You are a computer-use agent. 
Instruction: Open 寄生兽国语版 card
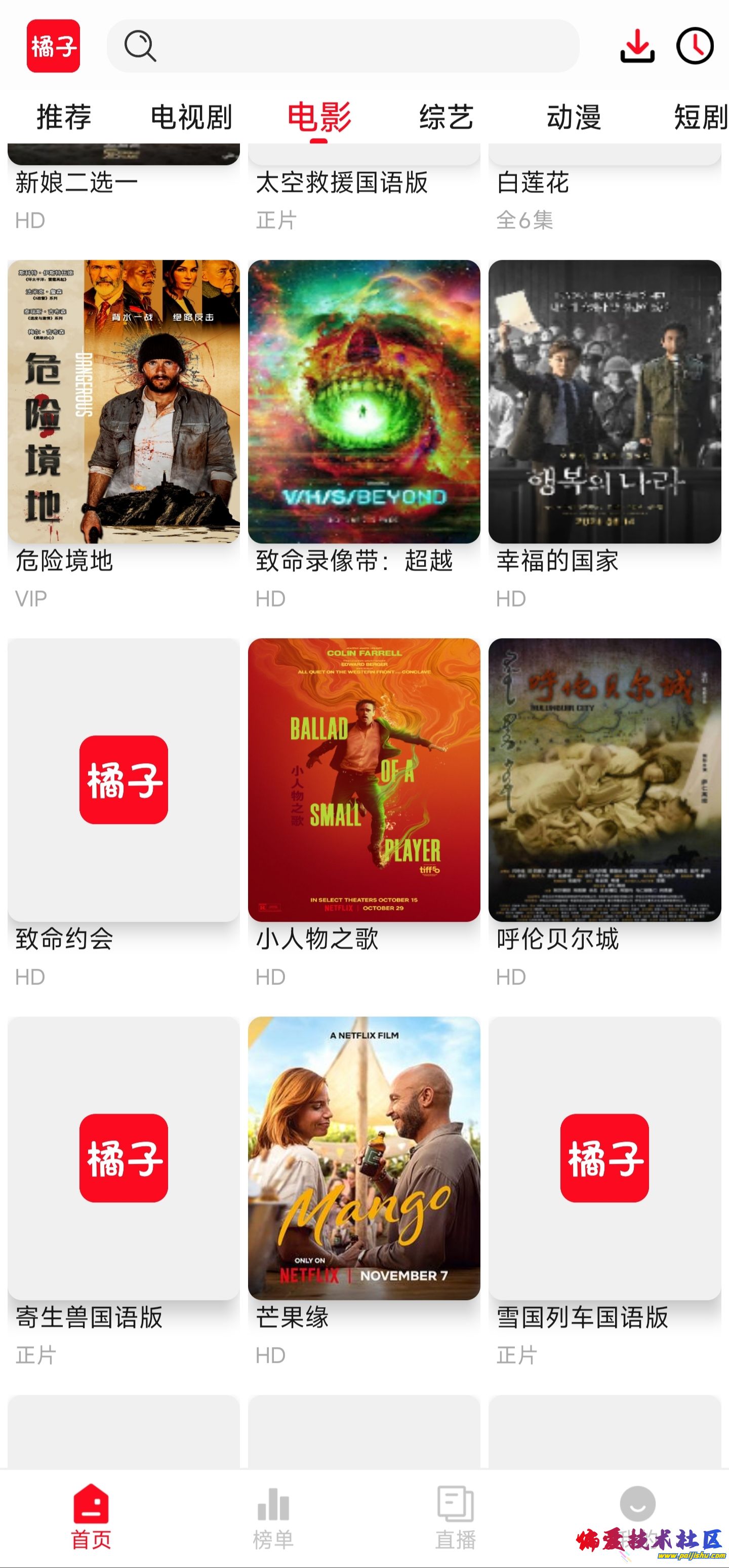click(x=124, y=1158)
